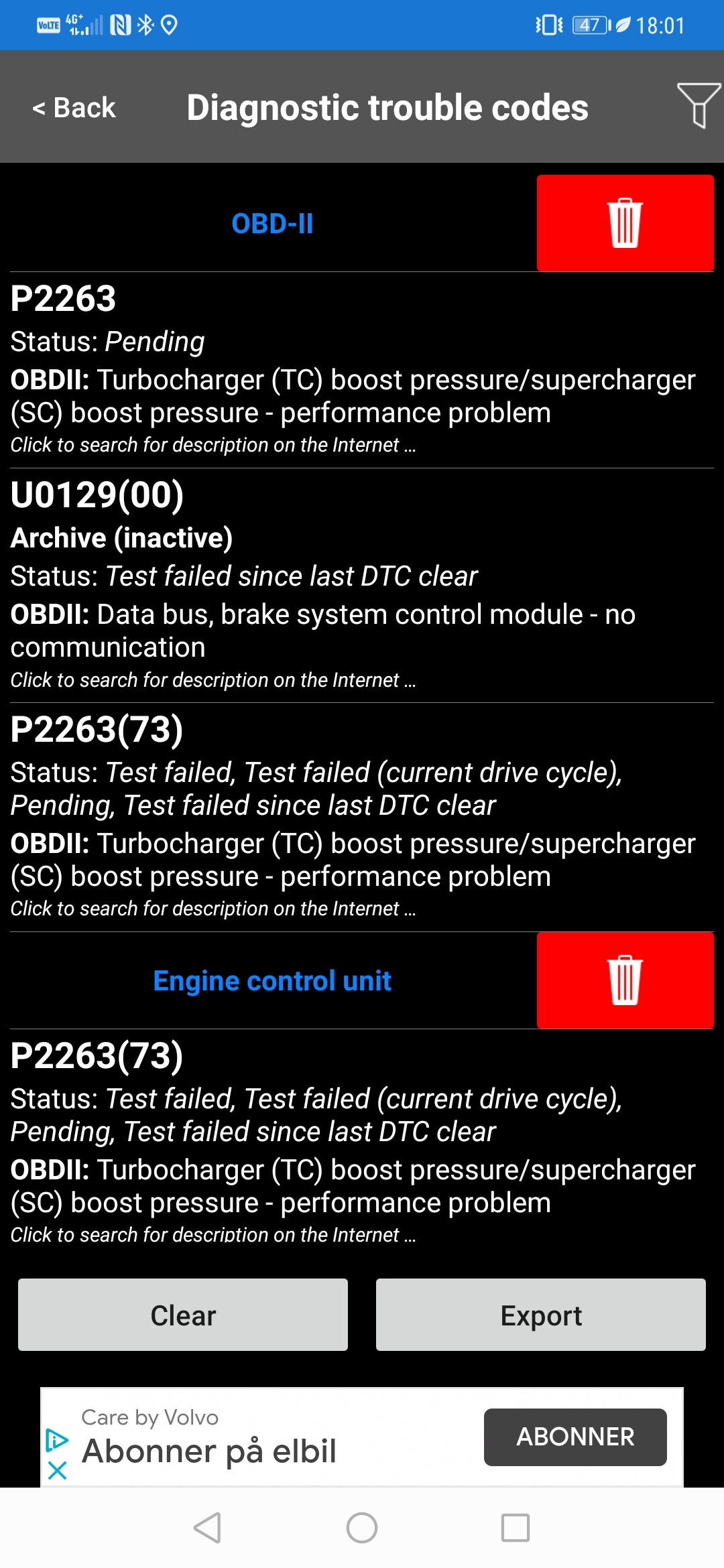The image size is (724, 1568).
Task: Tap ABONNER on the Care by Volvo ad
Action: tap(575, 1437)
